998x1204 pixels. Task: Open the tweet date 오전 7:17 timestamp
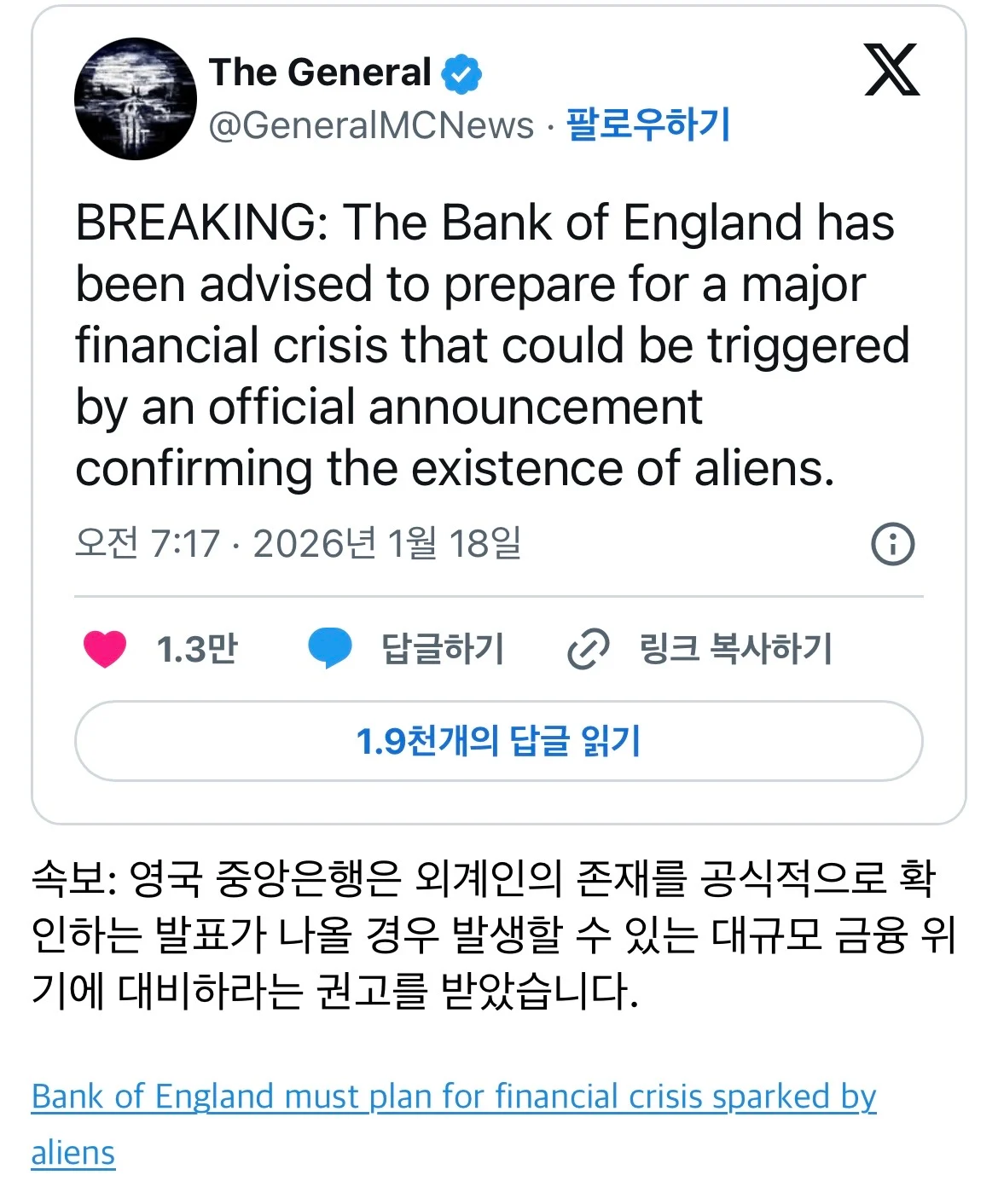(298, 543)
